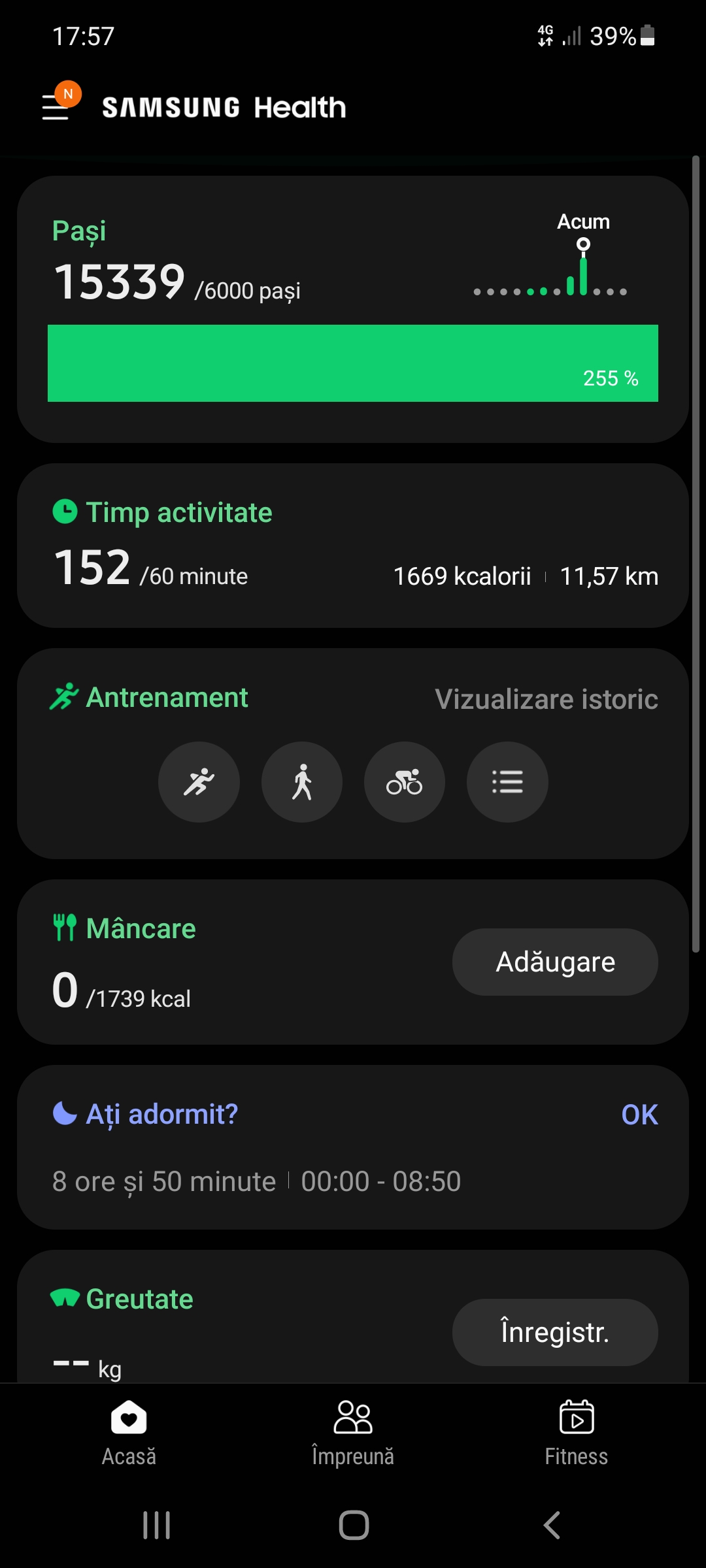The width and height of the screenshot is (706, 1568).
Task: Confirm sleep time with OK
Action: [639, 1115]
